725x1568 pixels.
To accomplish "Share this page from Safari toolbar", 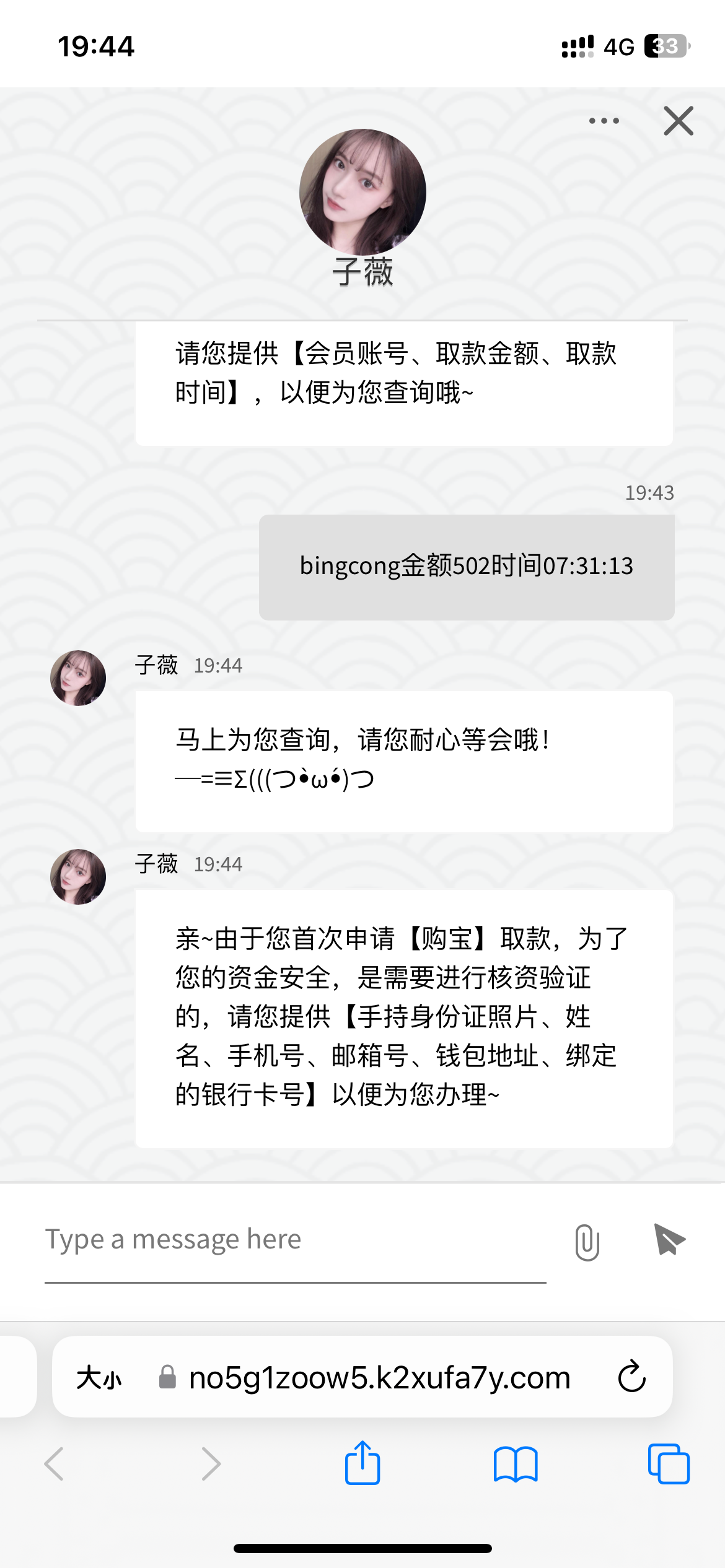I will (x=362, y=1463).
